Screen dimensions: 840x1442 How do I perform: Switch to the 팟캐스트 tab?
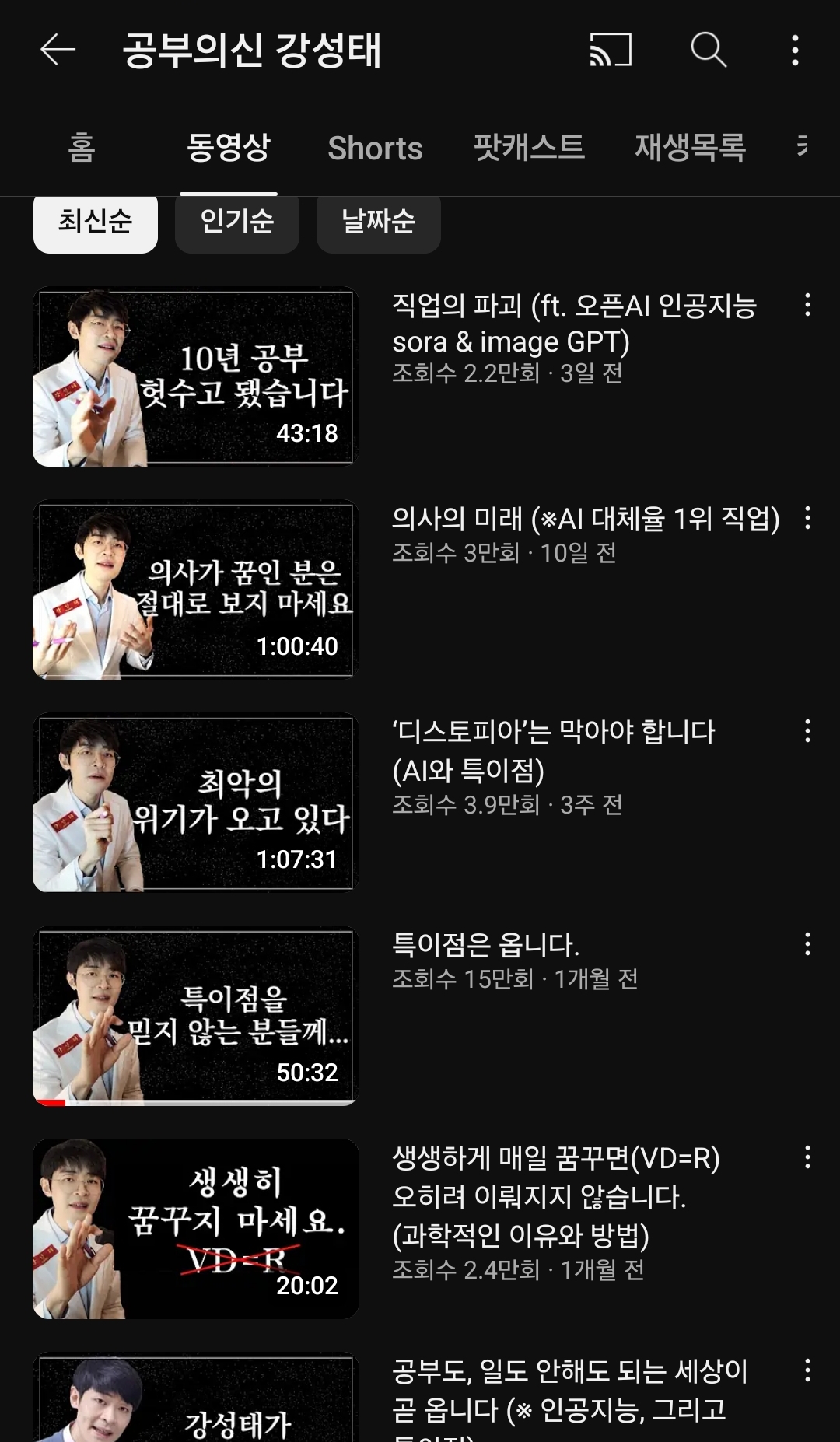click(529, 148)
